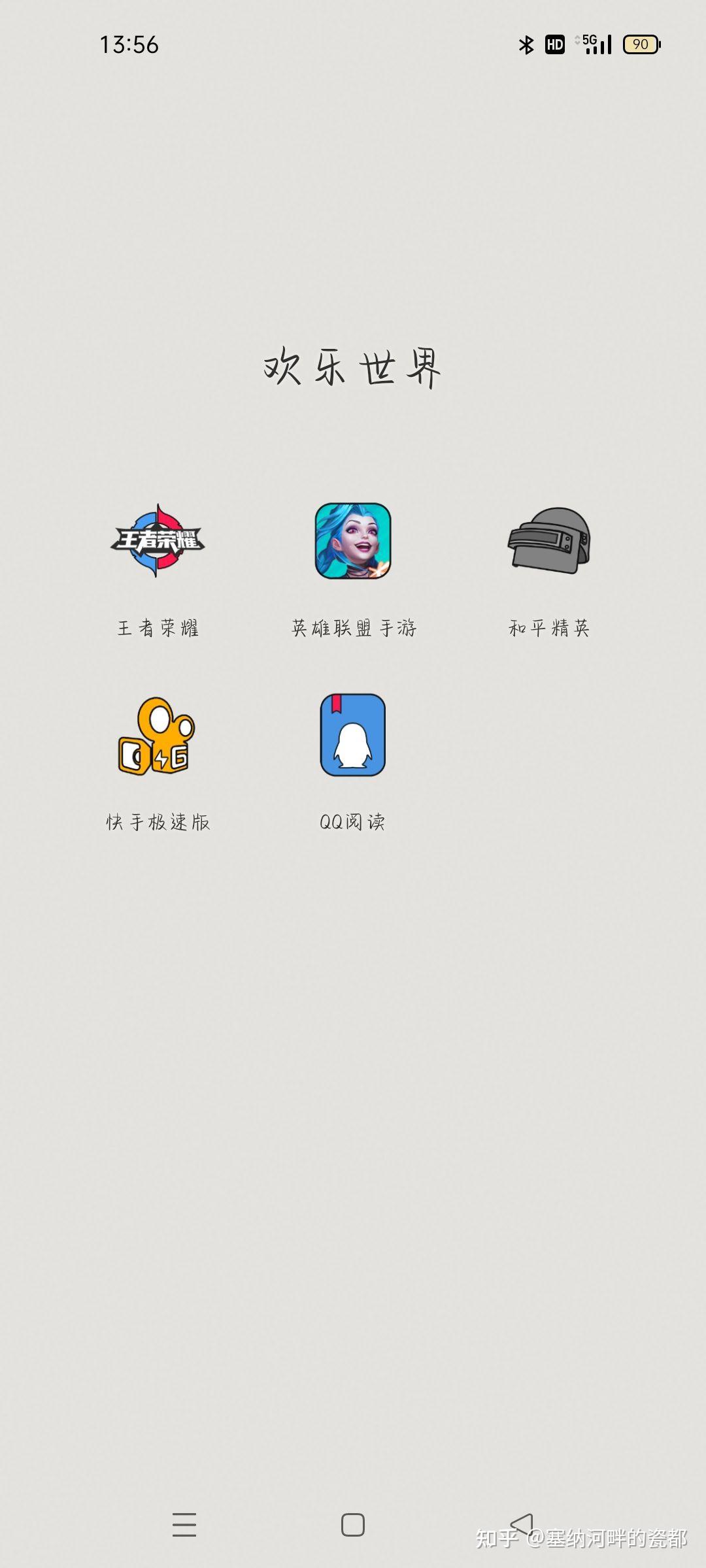706x1568 pixels.
Task: Launch 快手极速版
Action: coord(157,736)
